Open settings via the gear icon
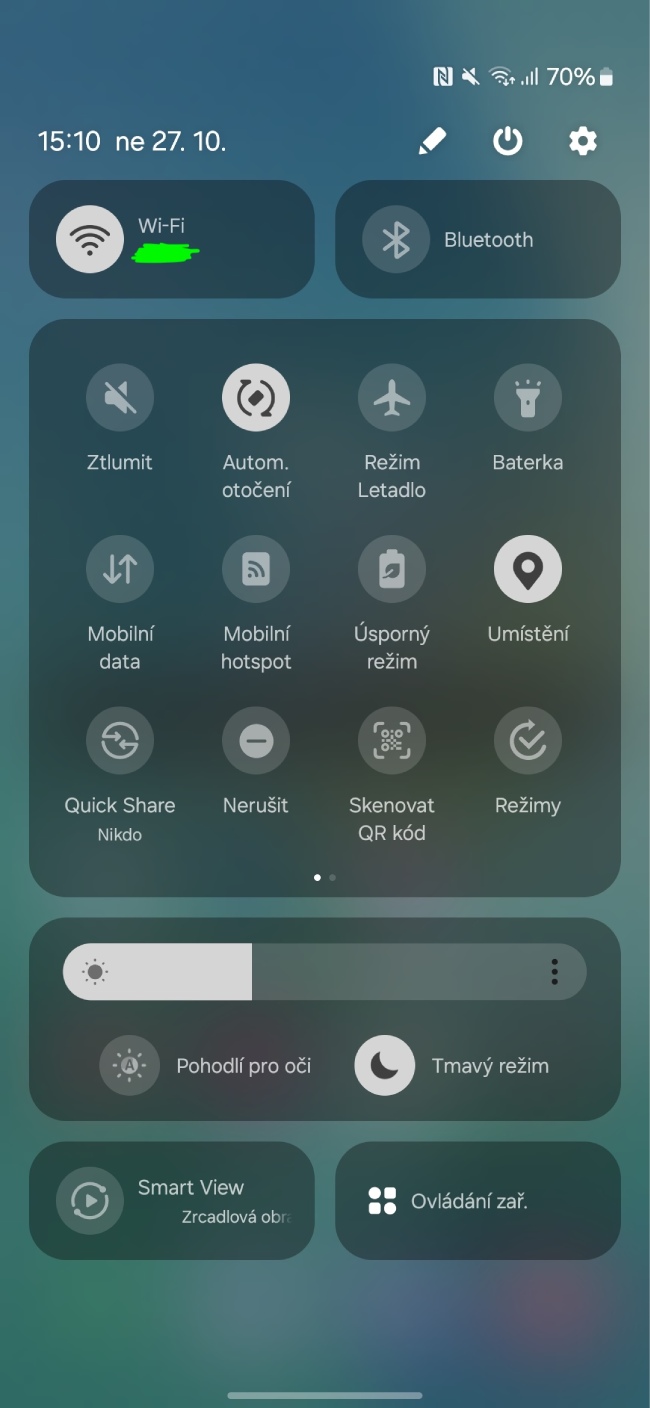 pyautogui.click(x=583, y=141)
